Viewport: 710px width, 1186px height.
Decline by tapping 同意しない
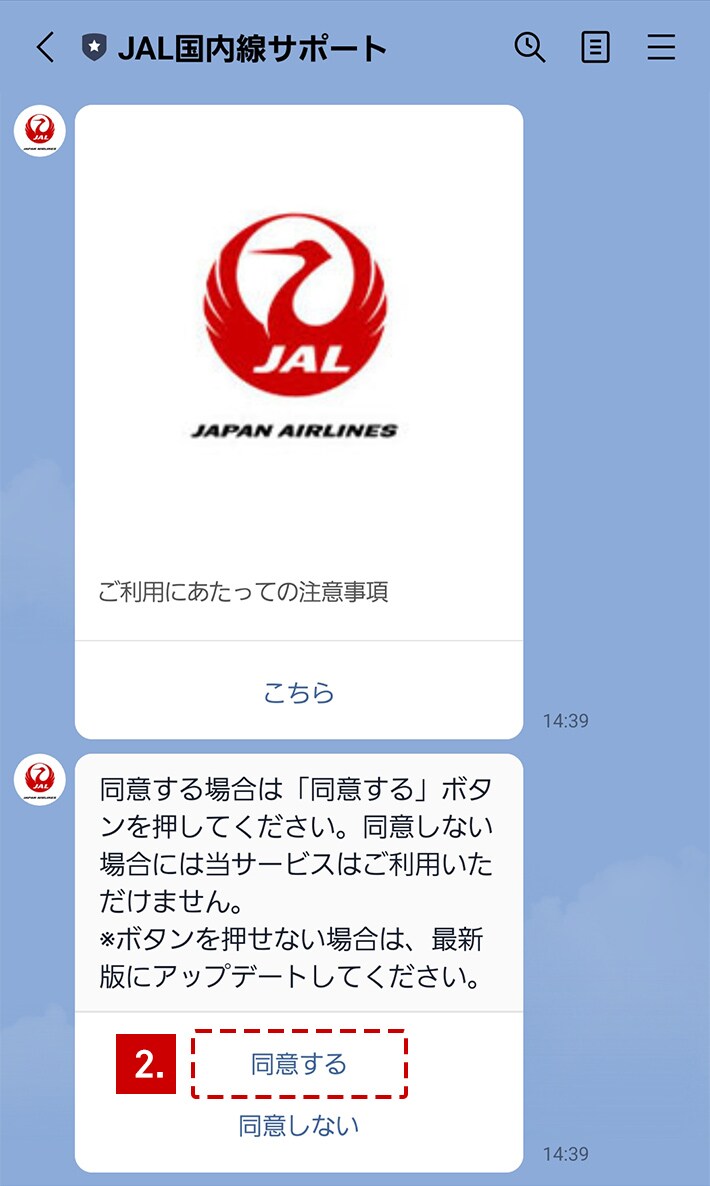click(x=298, y=1126)
